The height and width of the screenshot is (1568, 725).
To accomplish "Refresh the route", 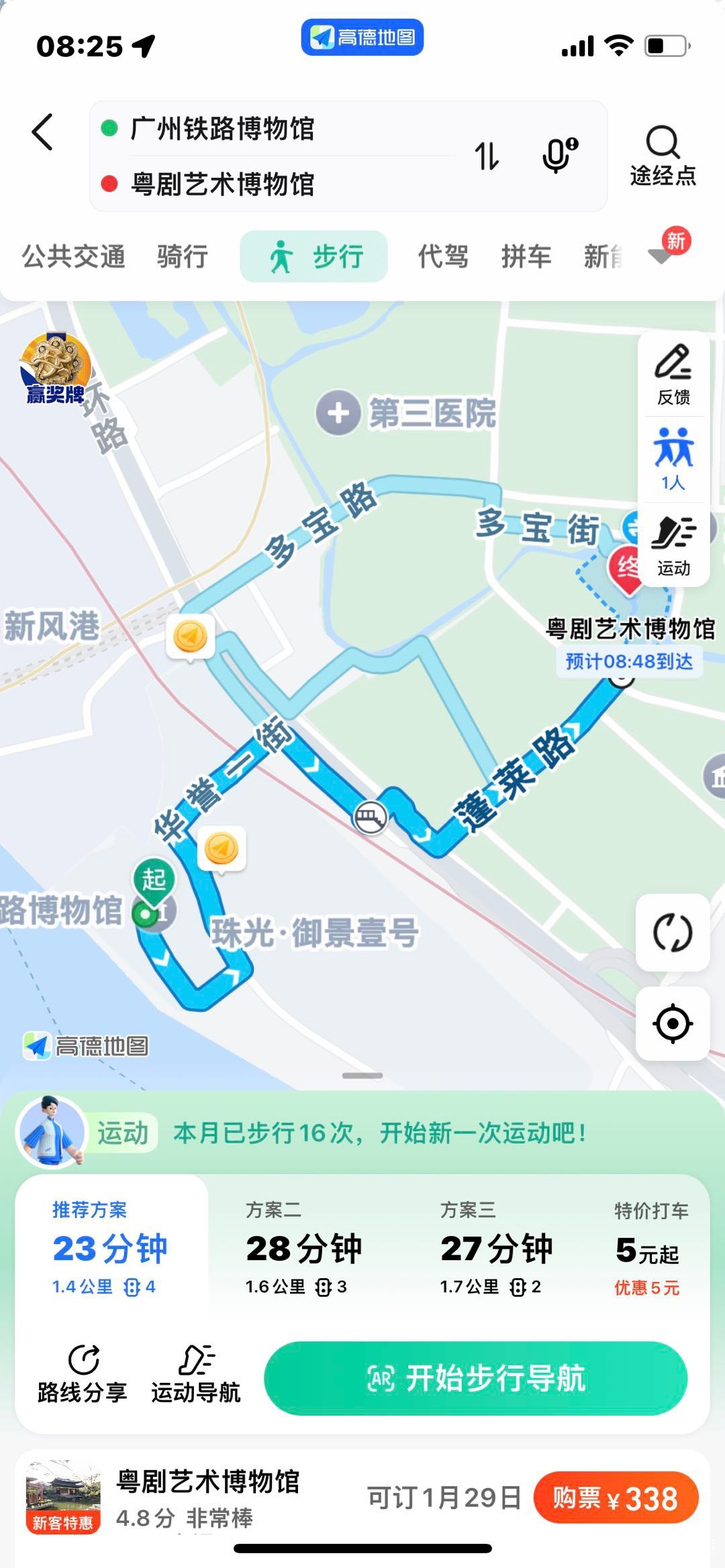I will [673, 932].
